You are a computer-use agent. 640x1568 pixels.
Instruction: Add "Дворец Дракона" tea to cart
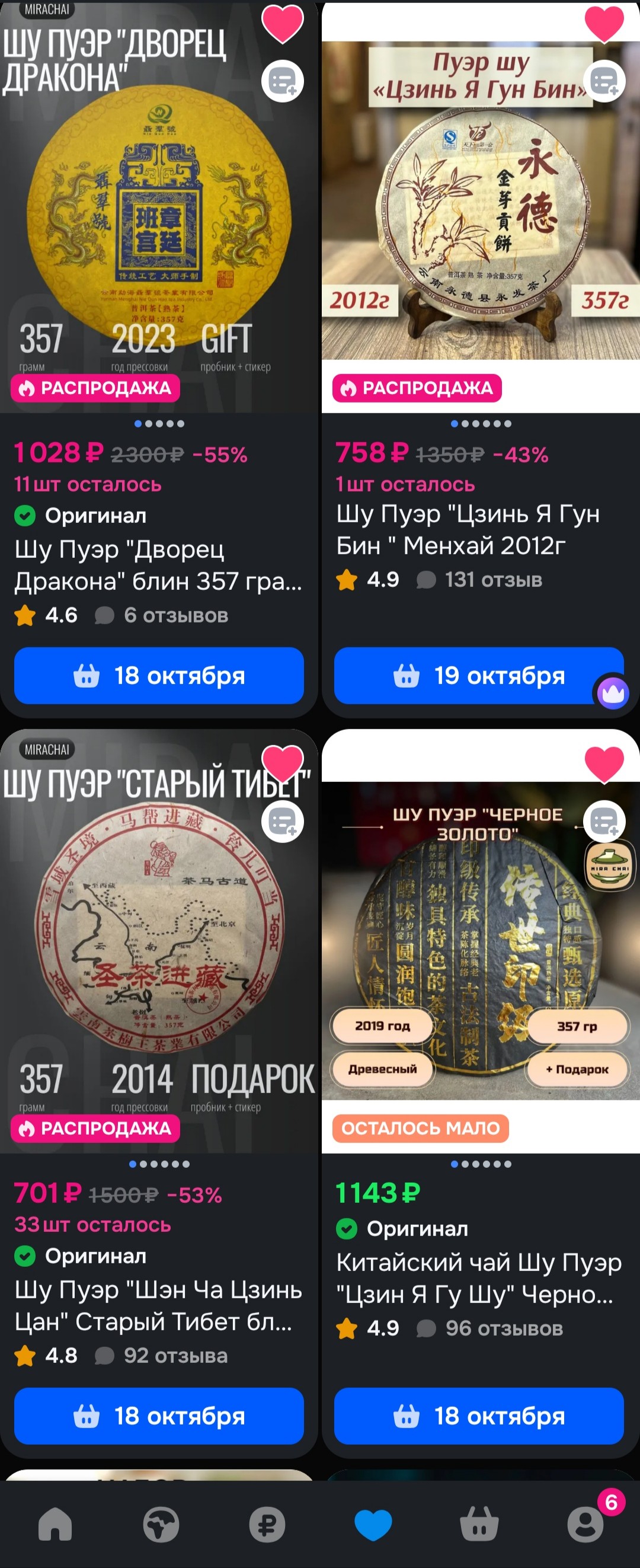coord(159,676)
